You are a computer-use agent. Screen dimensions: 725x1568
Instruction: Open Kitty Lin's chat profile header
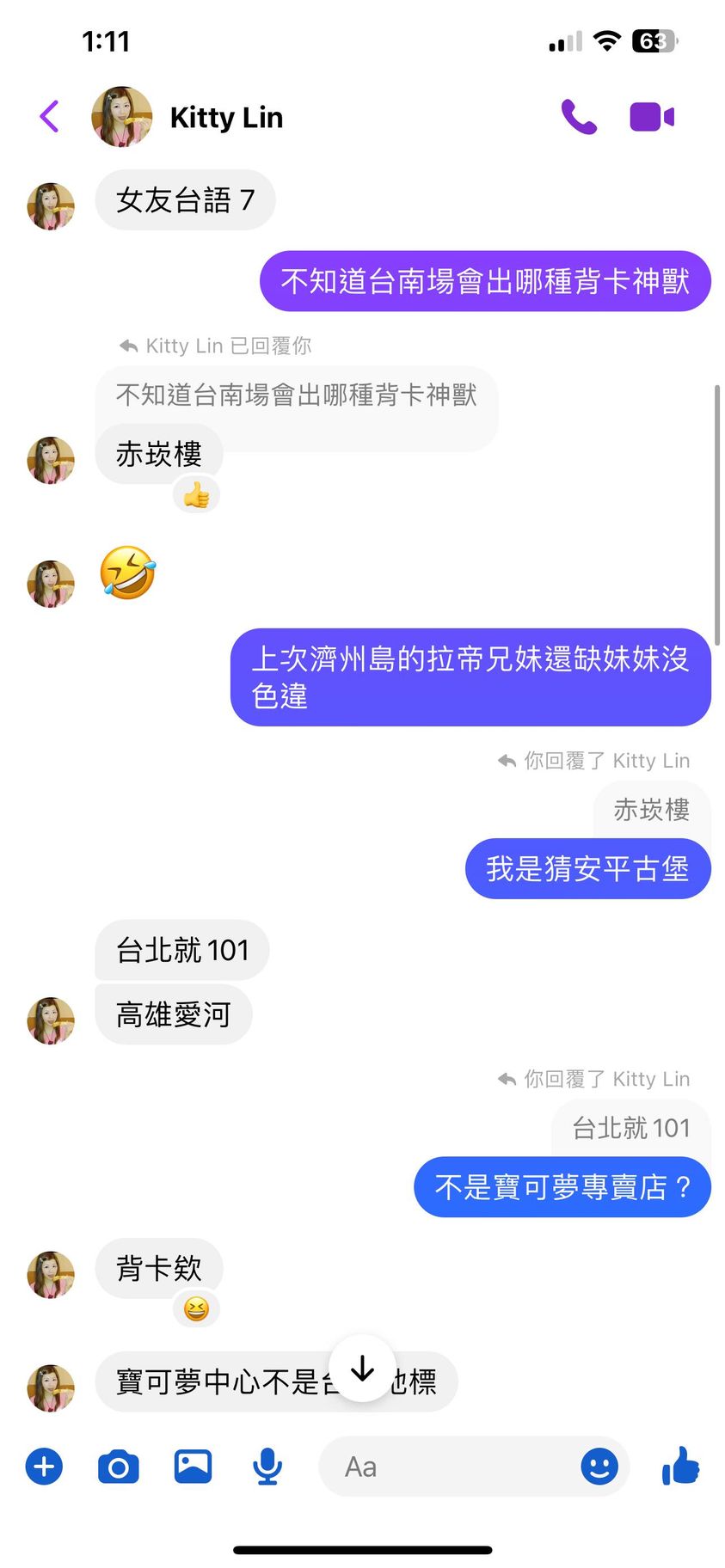(225, 117)
